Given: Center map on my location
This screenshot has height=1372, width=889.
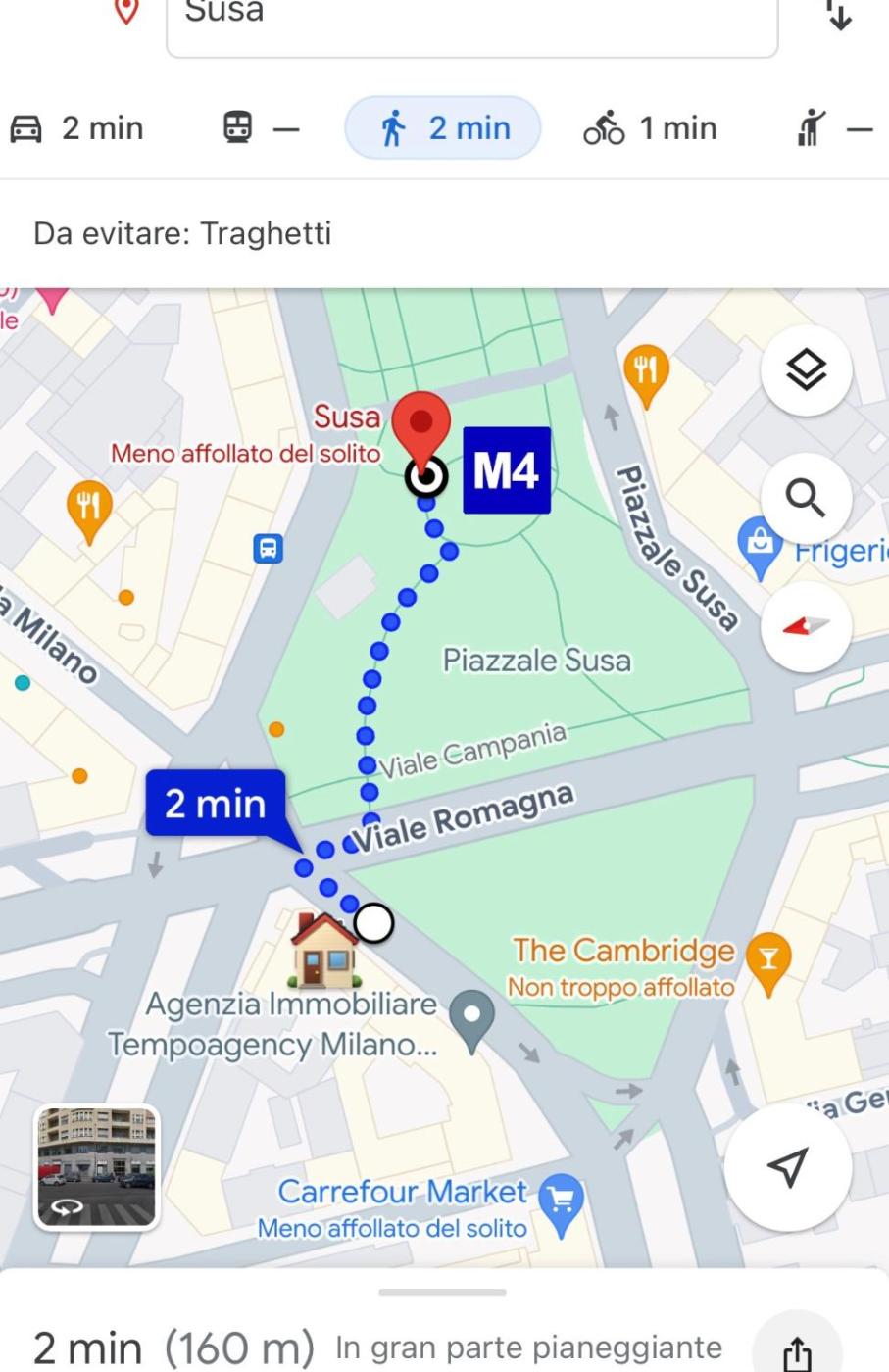Looking at the screenshot, I should coord(787,1166).
